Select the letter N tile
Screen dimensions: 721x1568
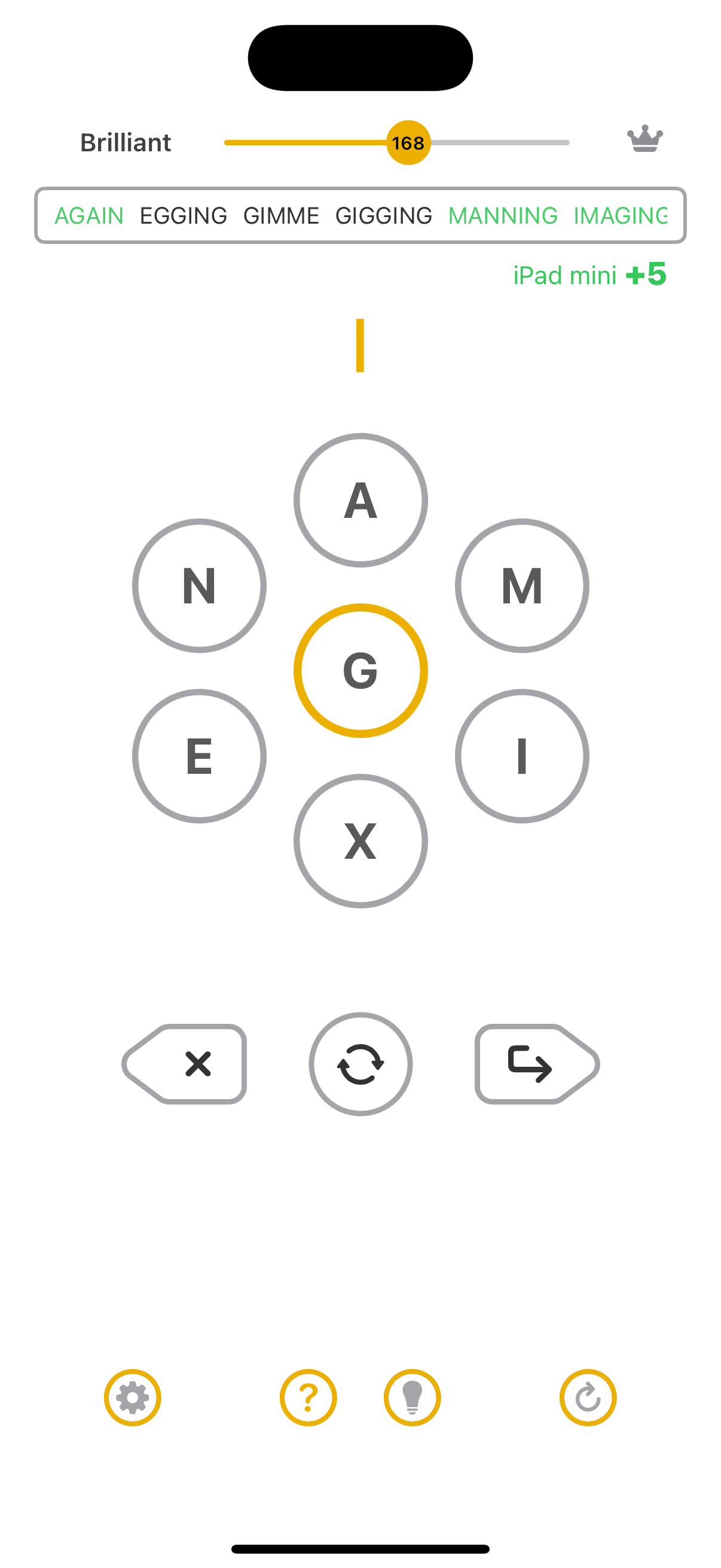click(199, 585)
